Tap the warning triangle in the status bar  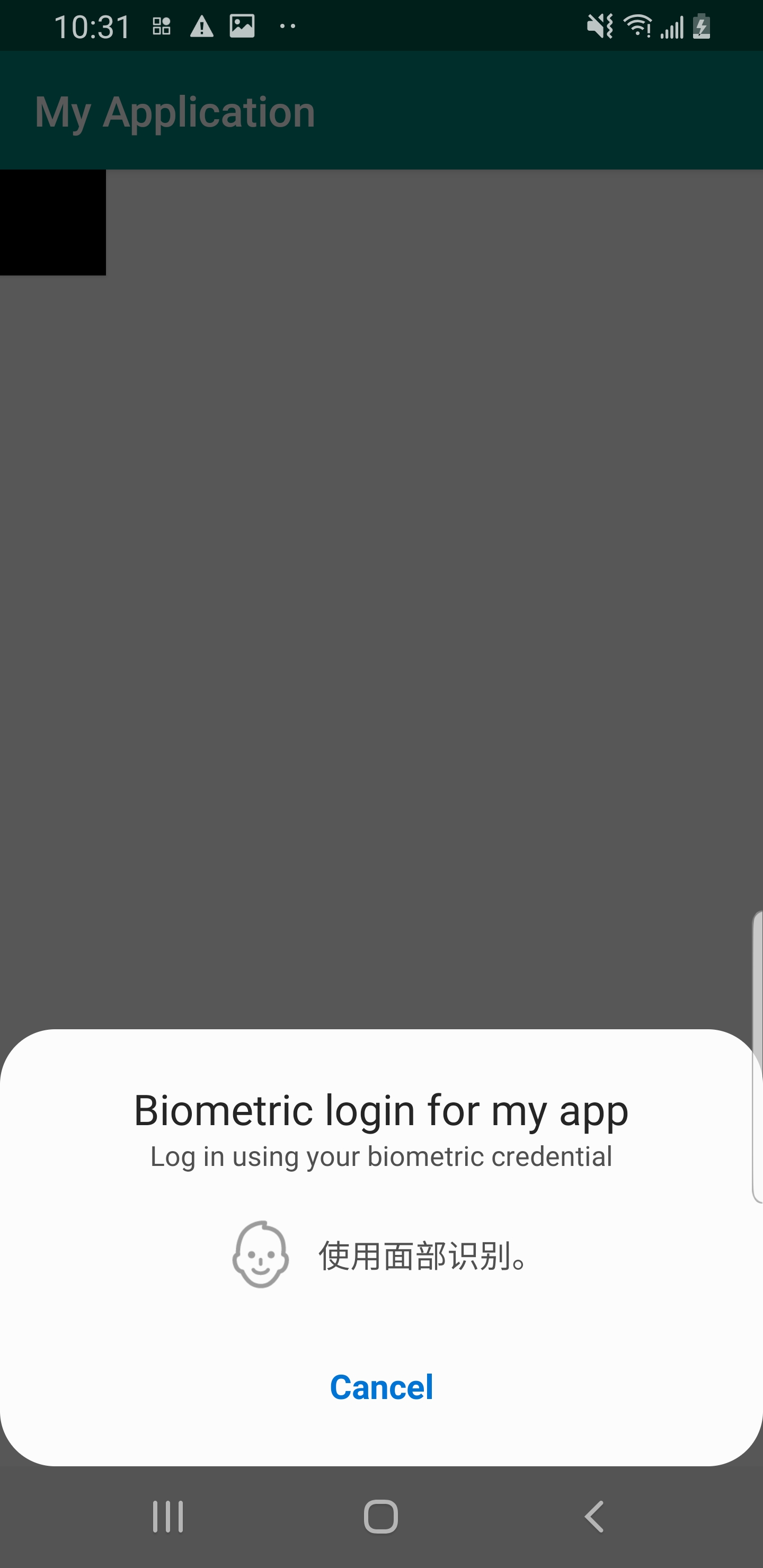click(x=202, y=25)
